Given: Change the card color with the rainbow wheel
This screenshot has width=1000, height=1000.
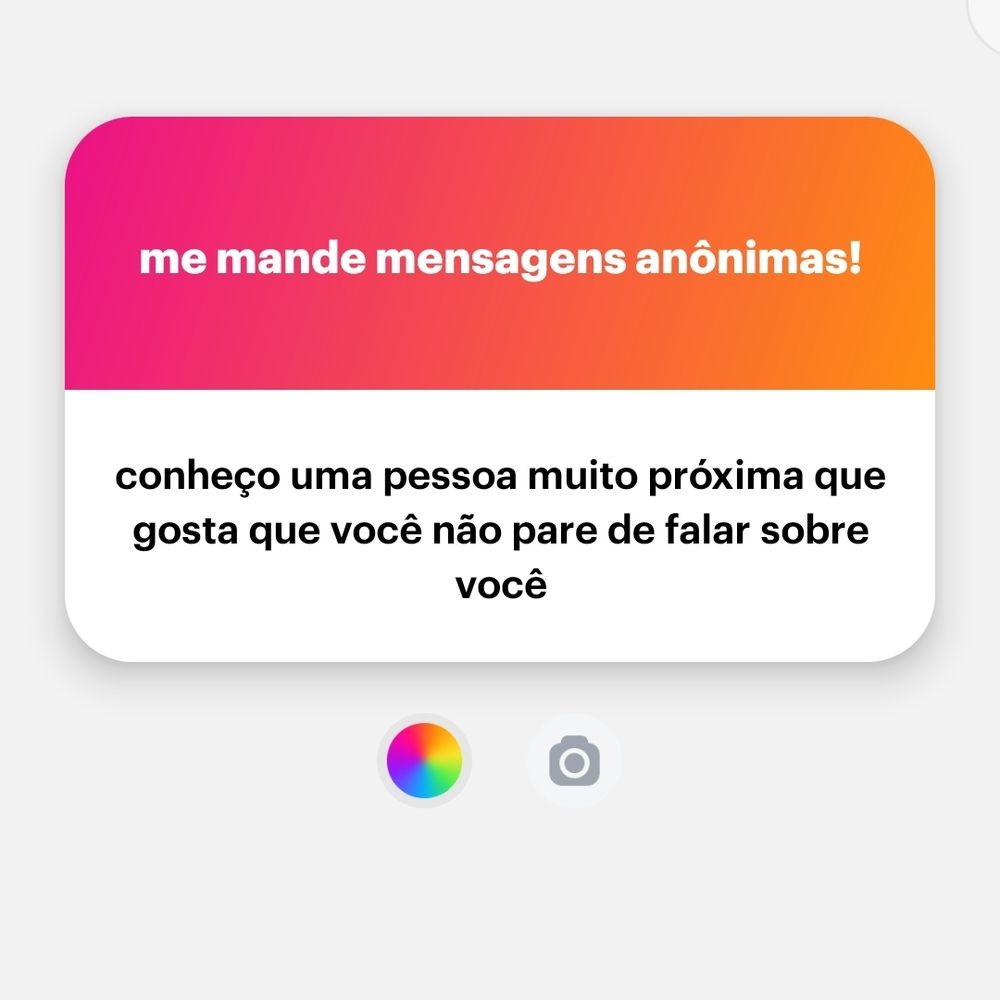Looking at the screenshot, I should click(424, 761).
